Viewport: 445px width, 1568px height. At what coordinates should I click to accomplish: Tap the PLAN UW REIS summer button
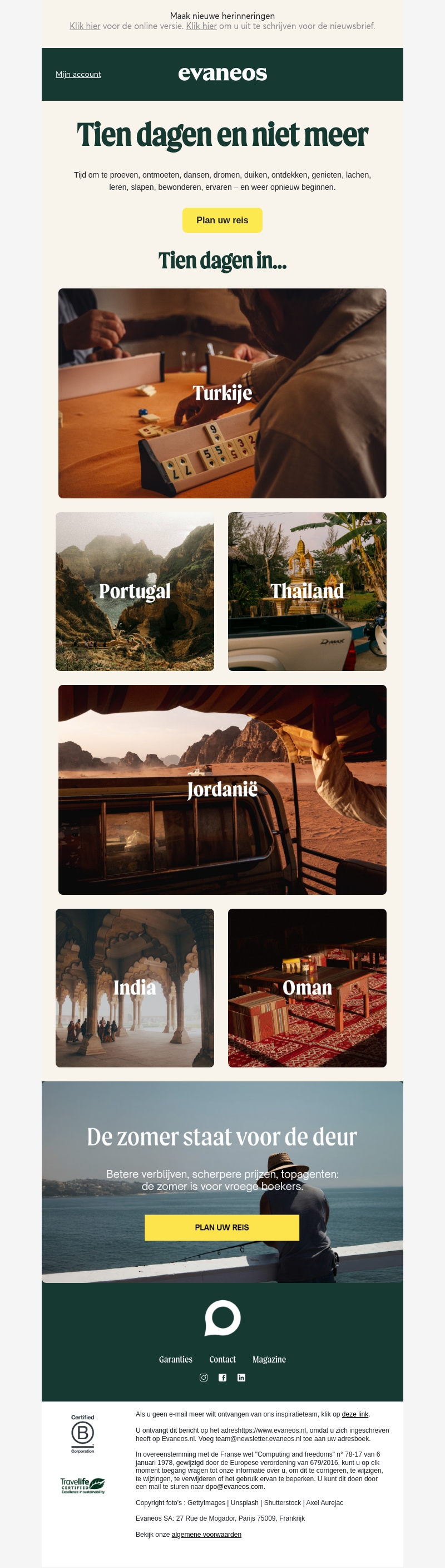222,1227
